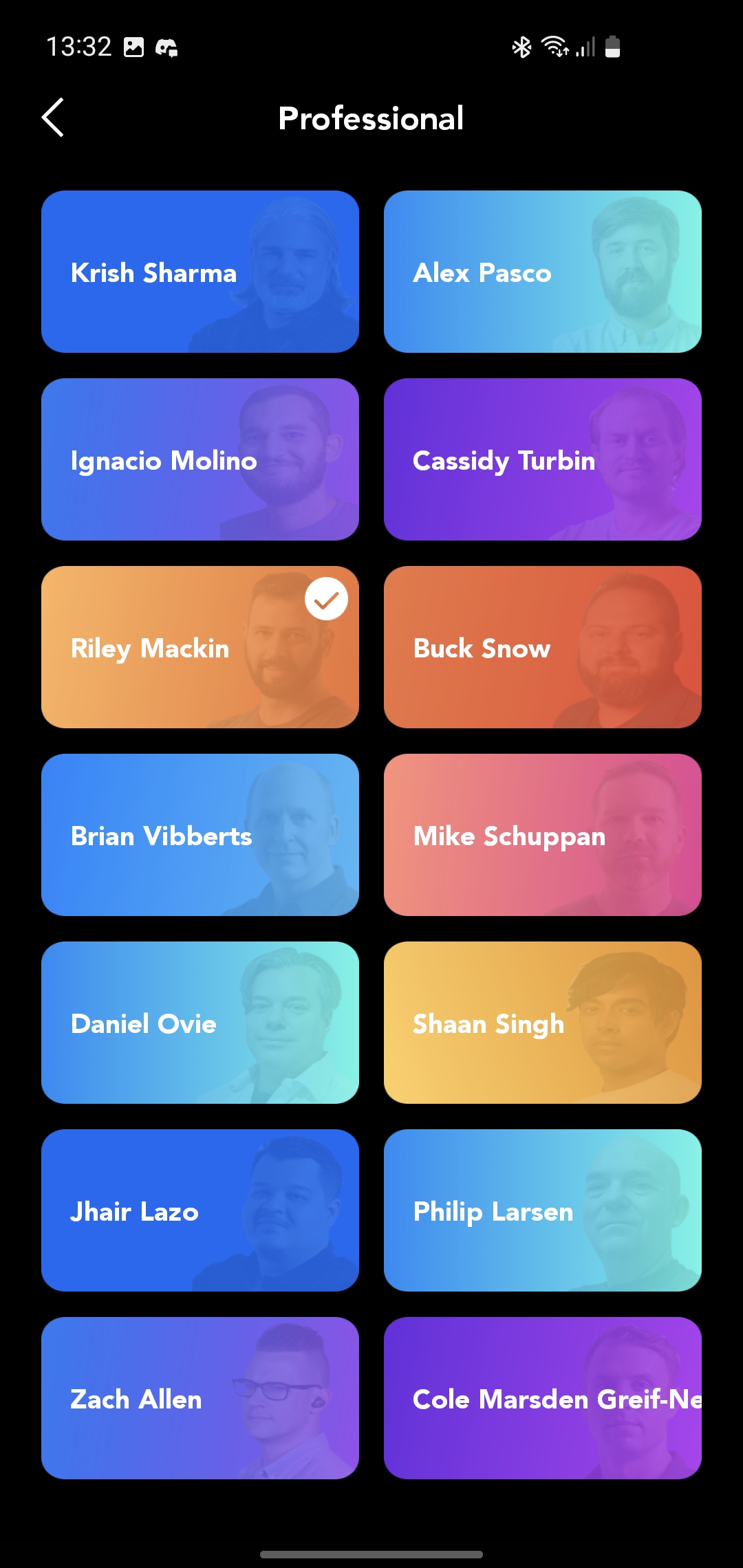Tap the selected Riley Mackin card
Viewport: 743px width, 1568px height.
pyautogui.click(x=200, y=647)
